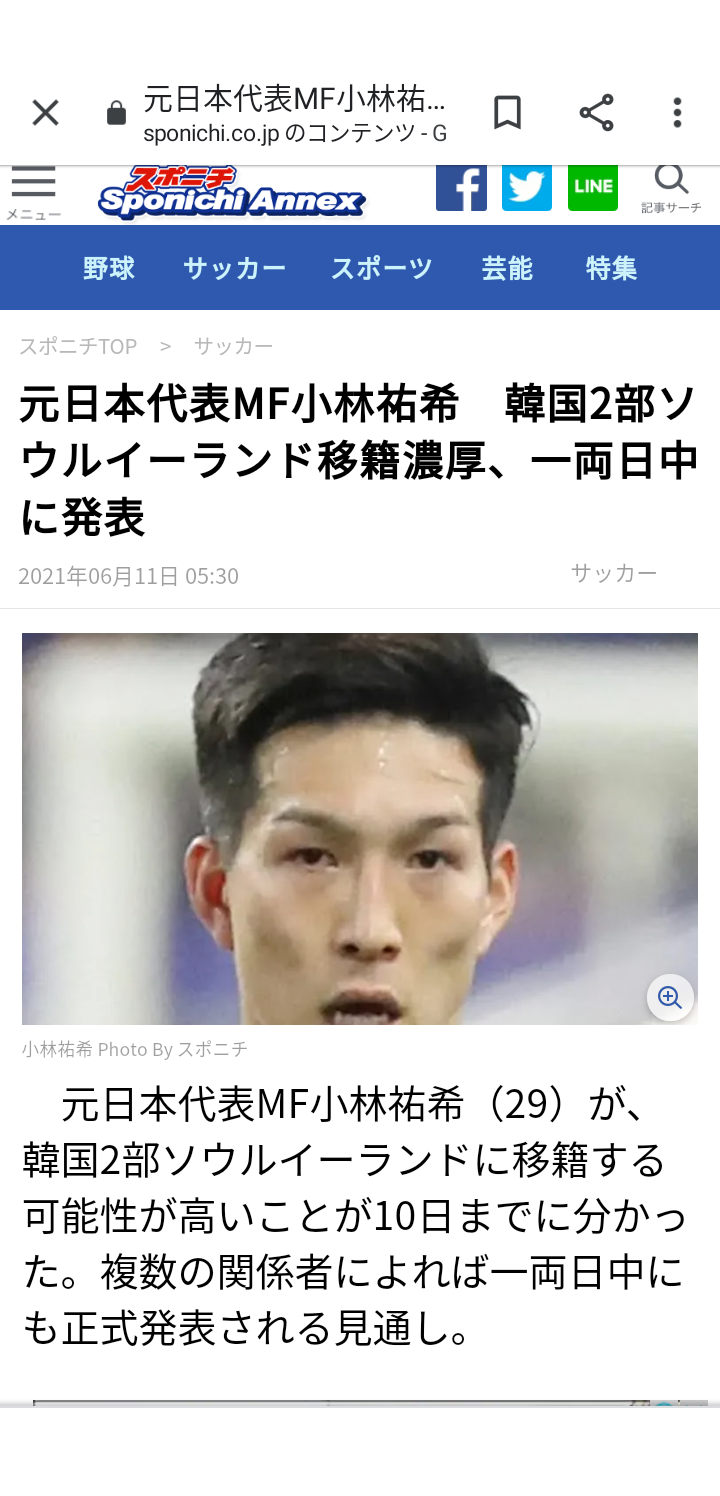Share this article via browser share icon
Screen dimensions: 720x1496
click(596, 113)
